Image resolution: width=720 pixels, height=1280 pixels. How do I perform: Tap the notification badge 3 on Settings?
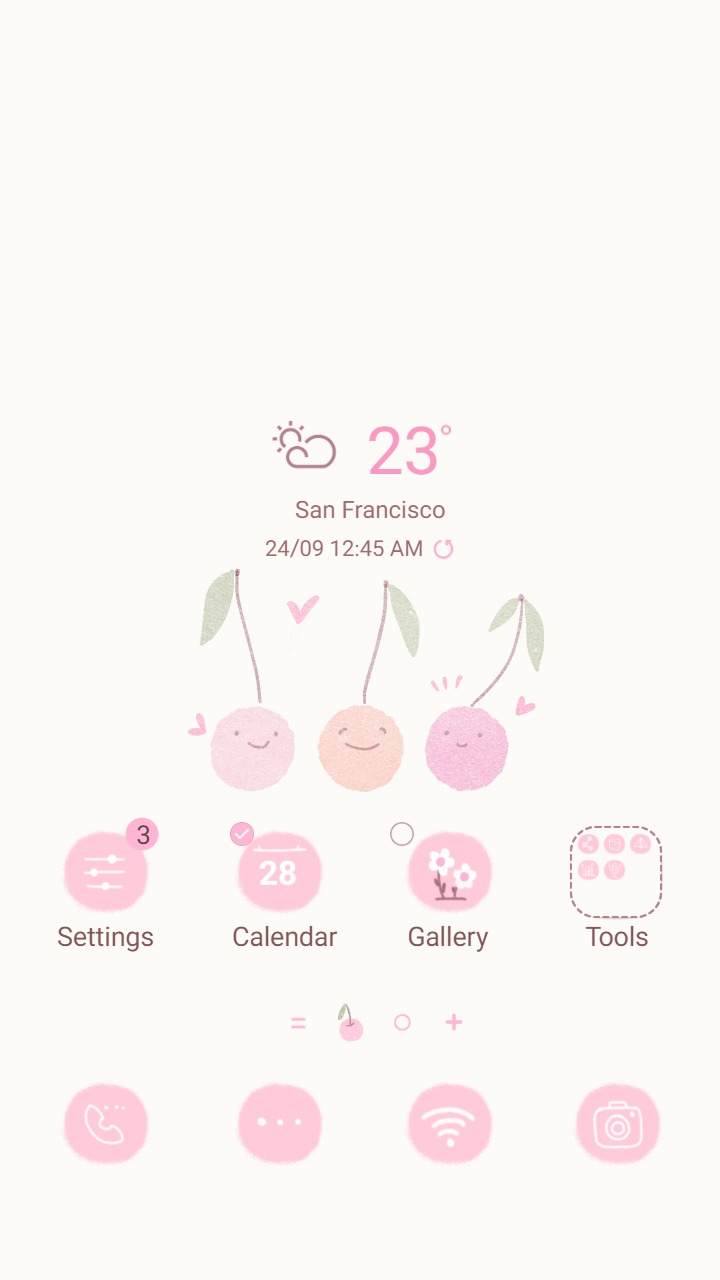click(x=142, y=834)
